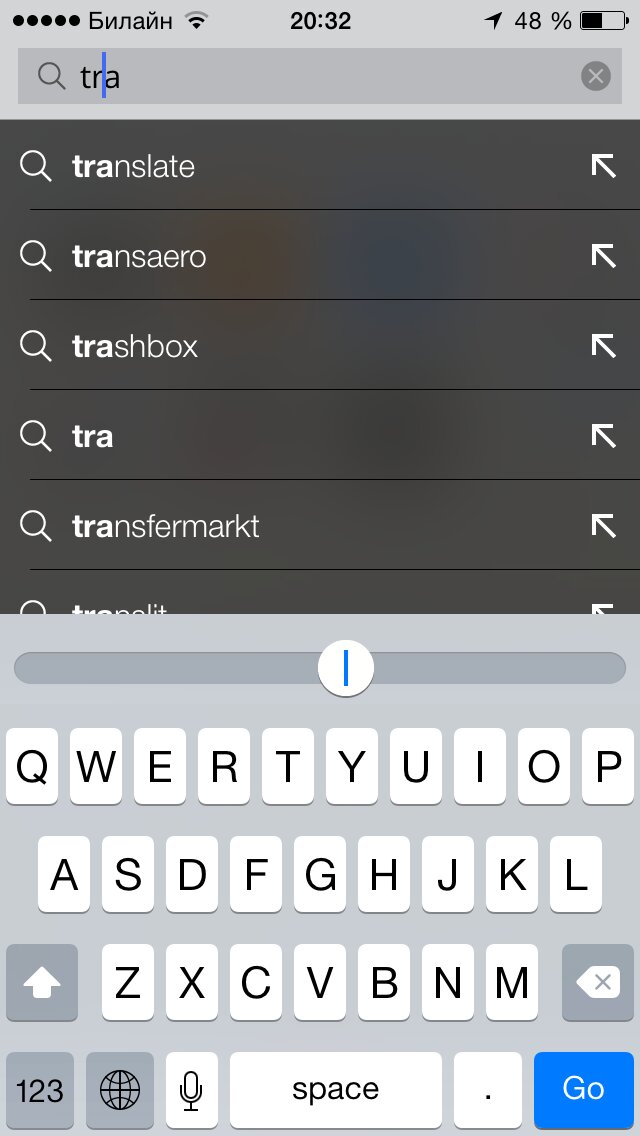Insert 'transfermarkt' into search via its arrow
Screen dimensions: 640x1136
pos(603,526)
